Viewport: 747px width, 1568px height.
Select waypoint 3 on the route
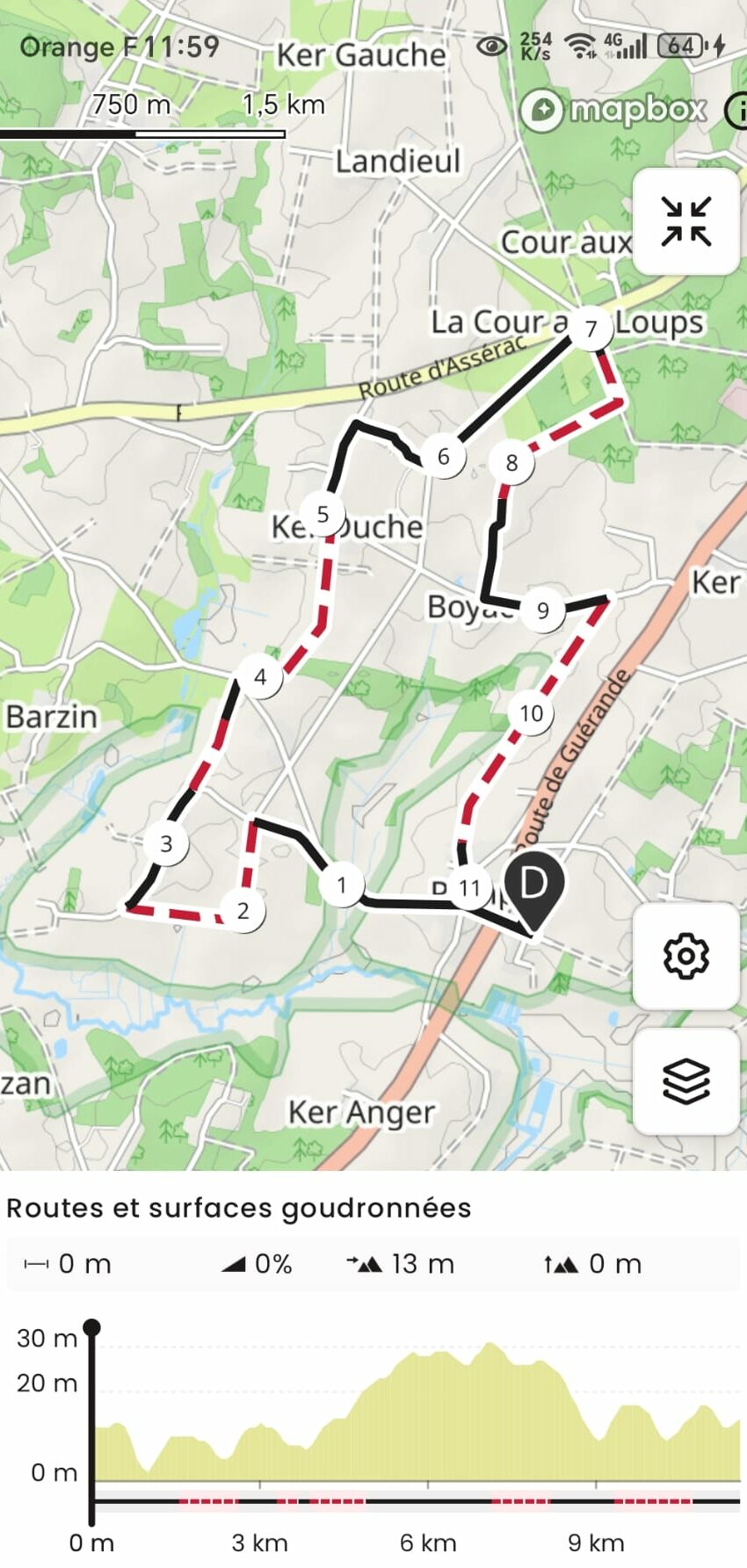pyautogui.click(x=166, y=844)
